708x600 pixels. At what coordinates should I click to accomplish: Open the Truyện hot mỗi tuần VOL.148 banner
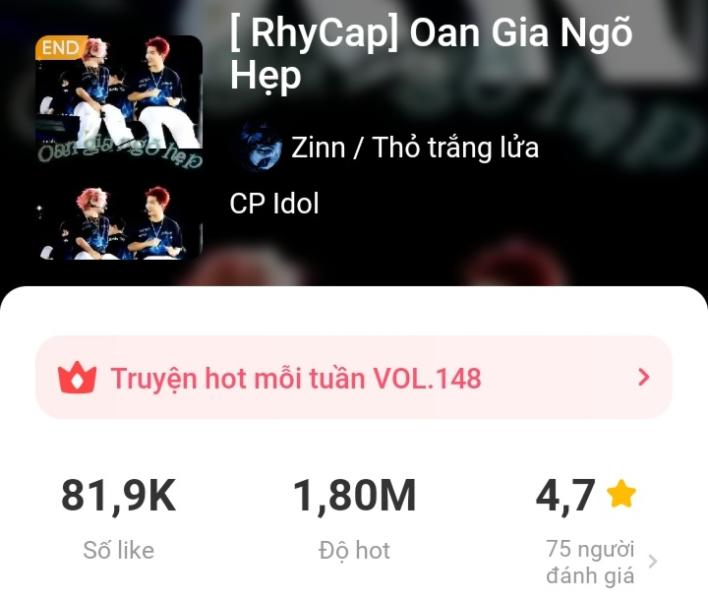[354, 378]
